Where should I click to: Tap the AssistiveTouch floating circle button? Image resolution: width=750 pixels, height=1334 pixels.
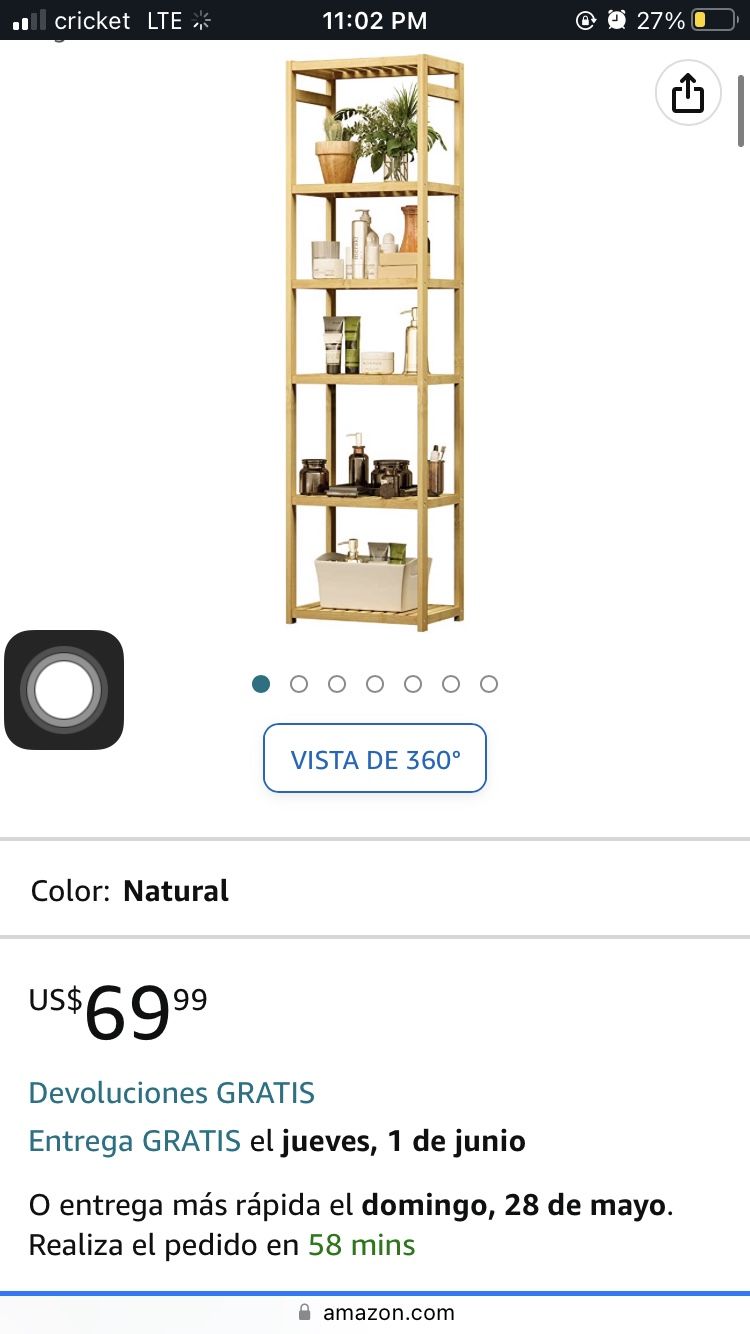64,689
